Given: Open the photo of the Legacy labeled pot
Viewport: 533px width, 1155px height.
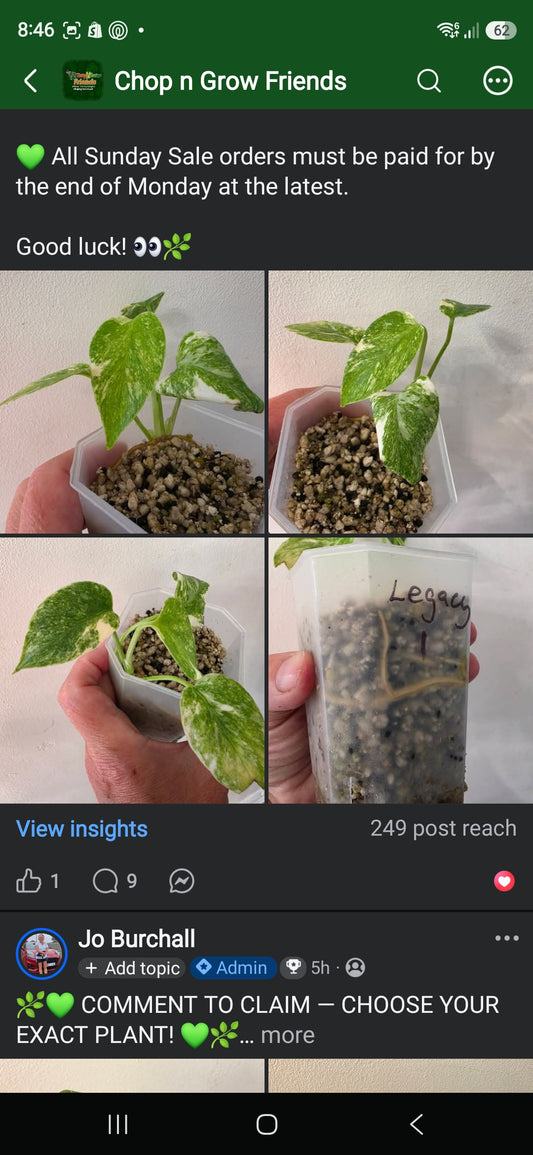Looking at the screenshot, I should tap(400, 670).
